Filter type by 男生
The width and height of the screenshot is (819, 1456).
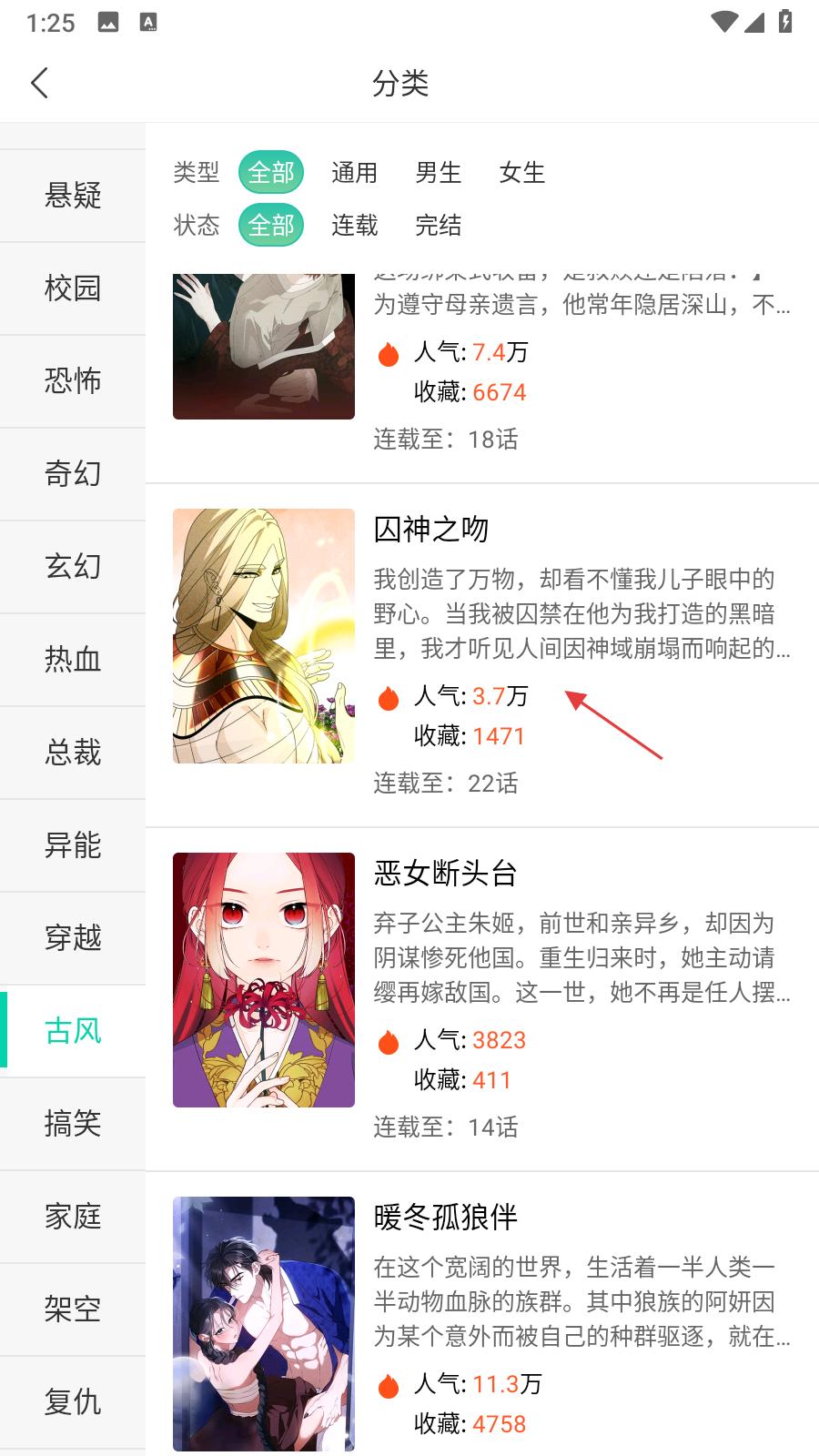tap(438, 173)
